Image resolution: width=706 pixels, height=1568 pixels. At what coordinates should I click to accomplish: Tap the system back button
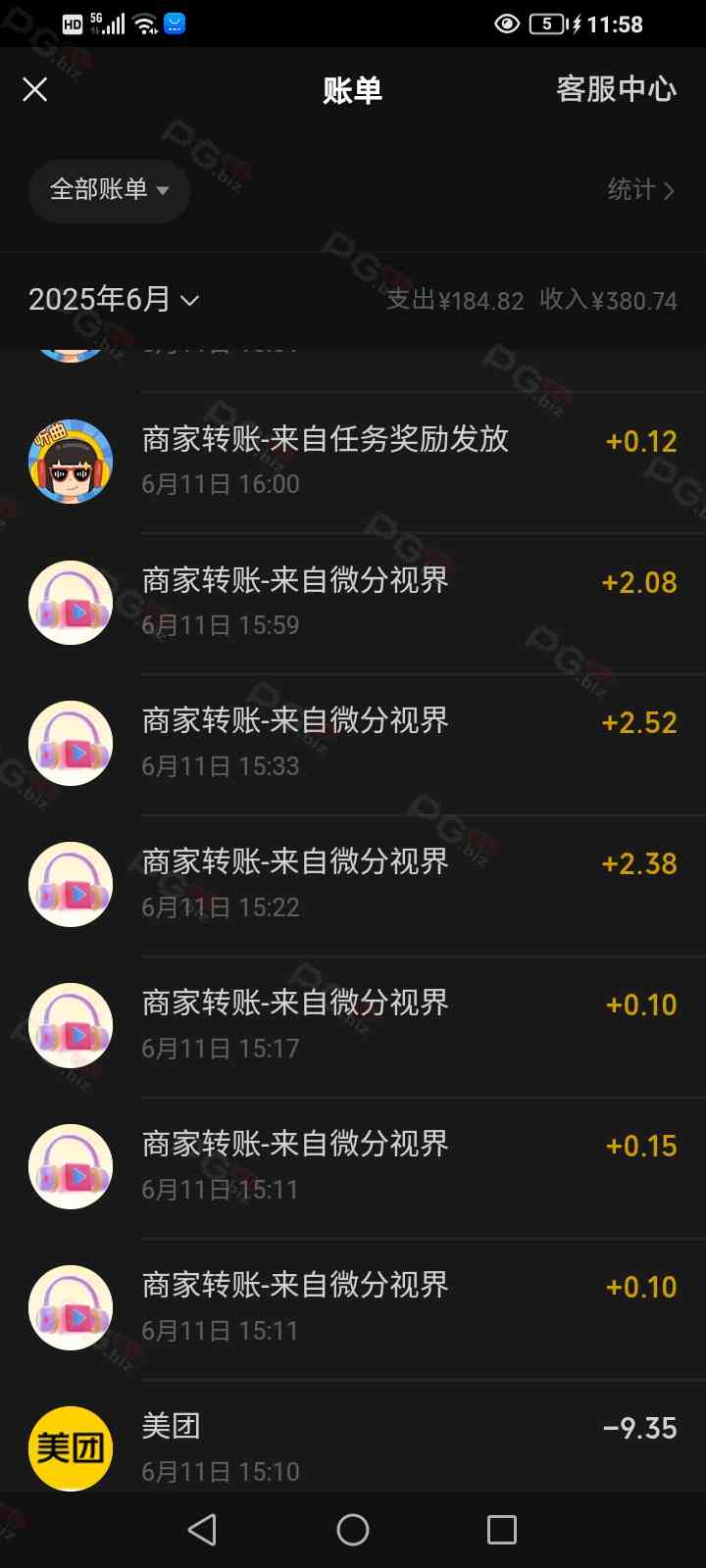(203, 1530)
